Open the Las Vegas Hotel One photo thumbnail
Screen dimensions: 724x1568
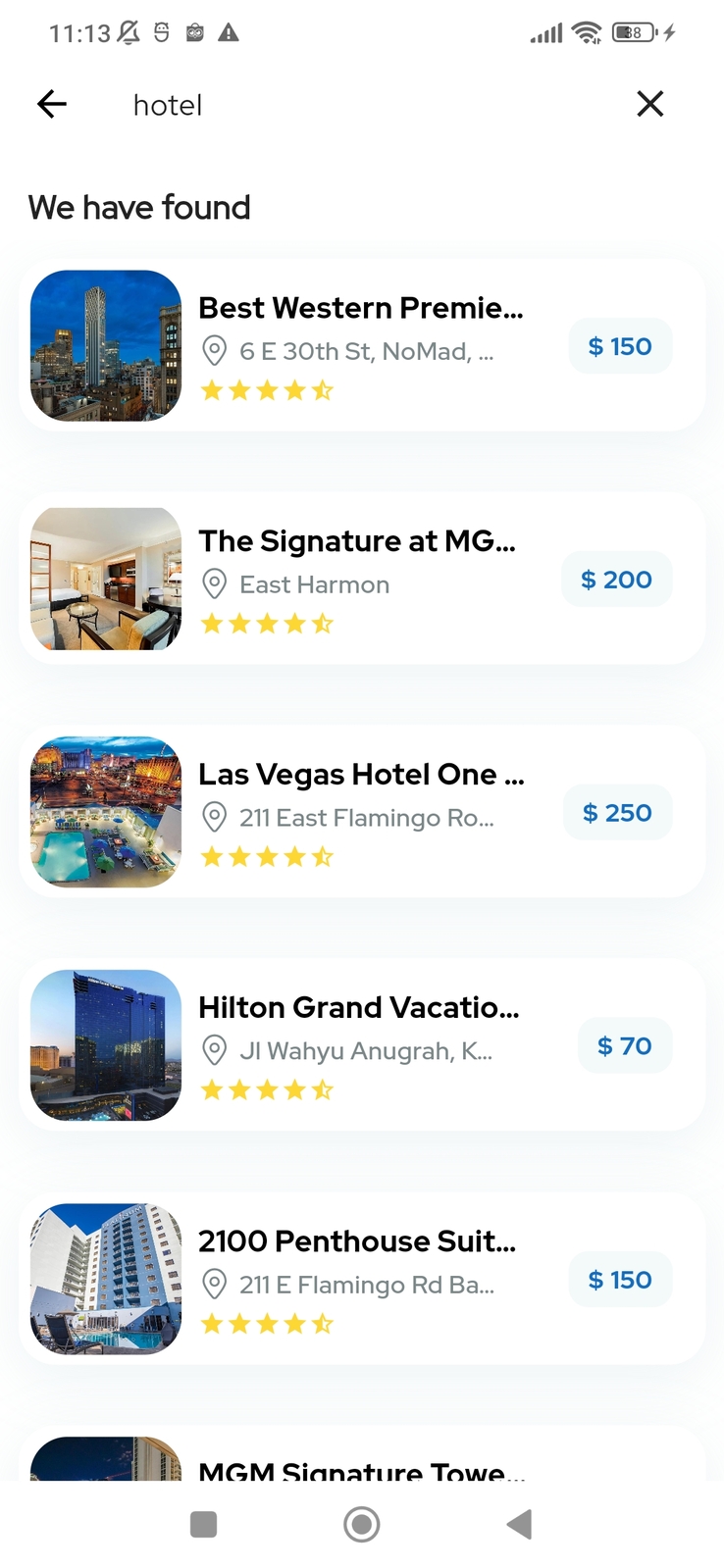tap(105, 812)
